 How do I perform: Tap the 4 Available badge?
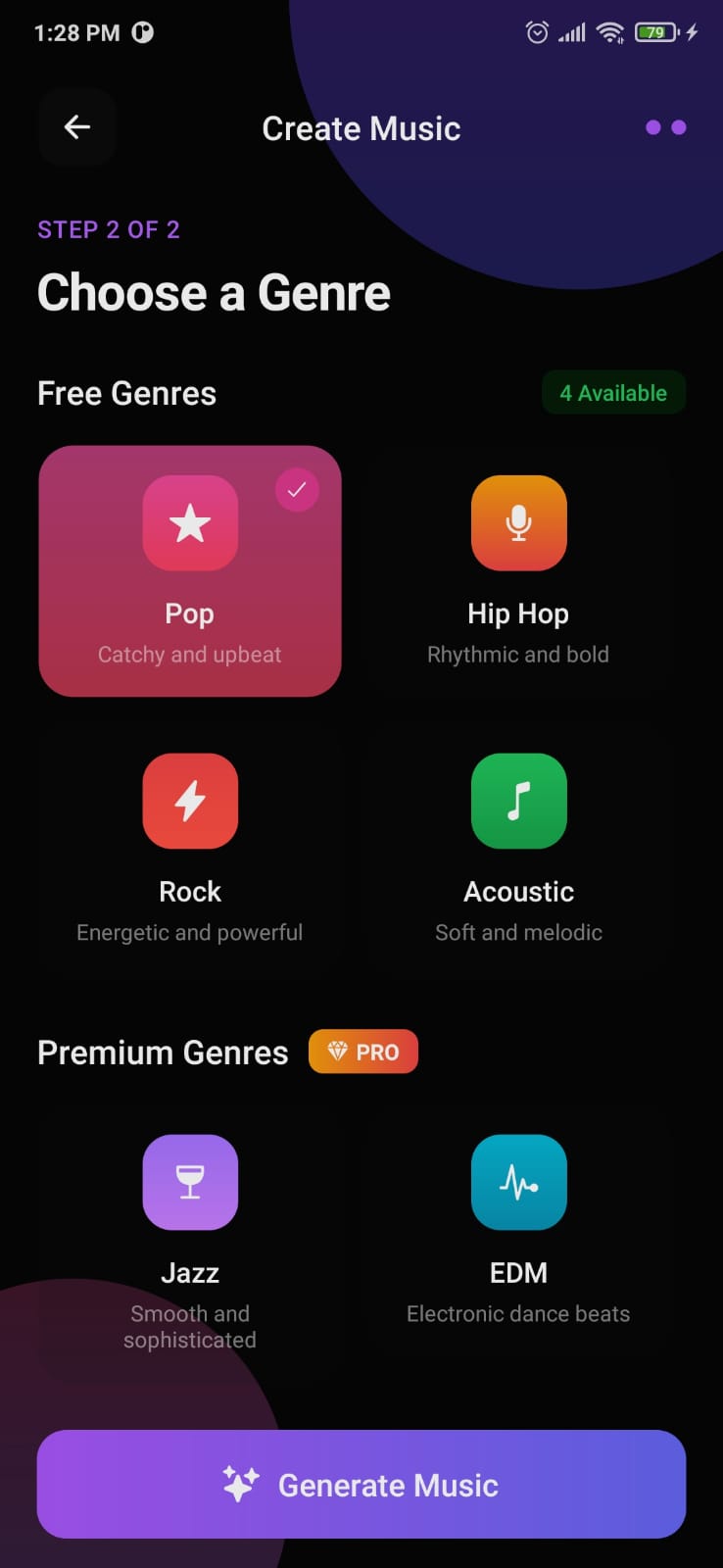(613, 393)
